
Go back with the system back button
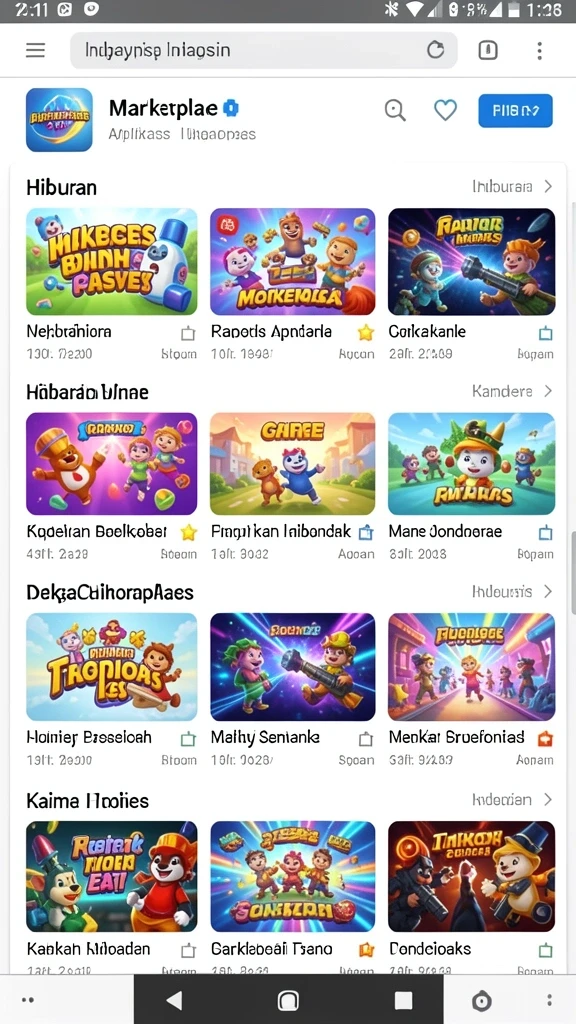pos(173,1000)
